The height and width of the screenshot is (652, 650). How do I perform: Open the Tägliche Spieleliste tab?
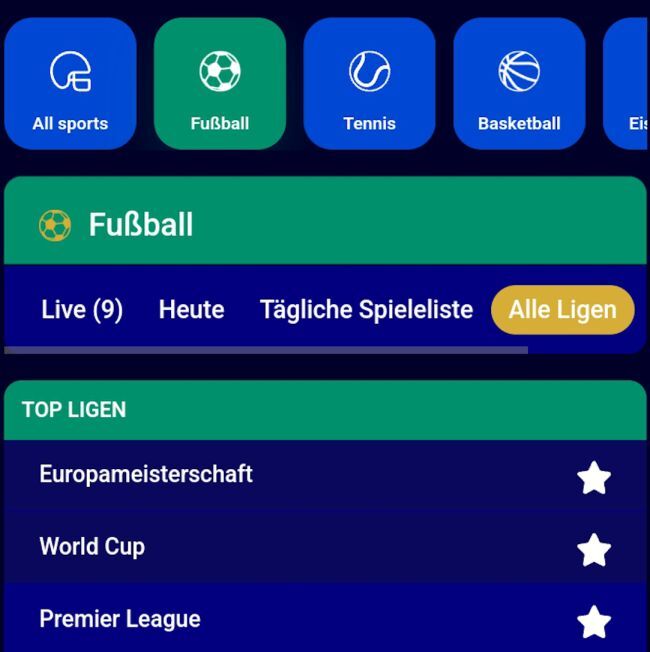[366, 310]
